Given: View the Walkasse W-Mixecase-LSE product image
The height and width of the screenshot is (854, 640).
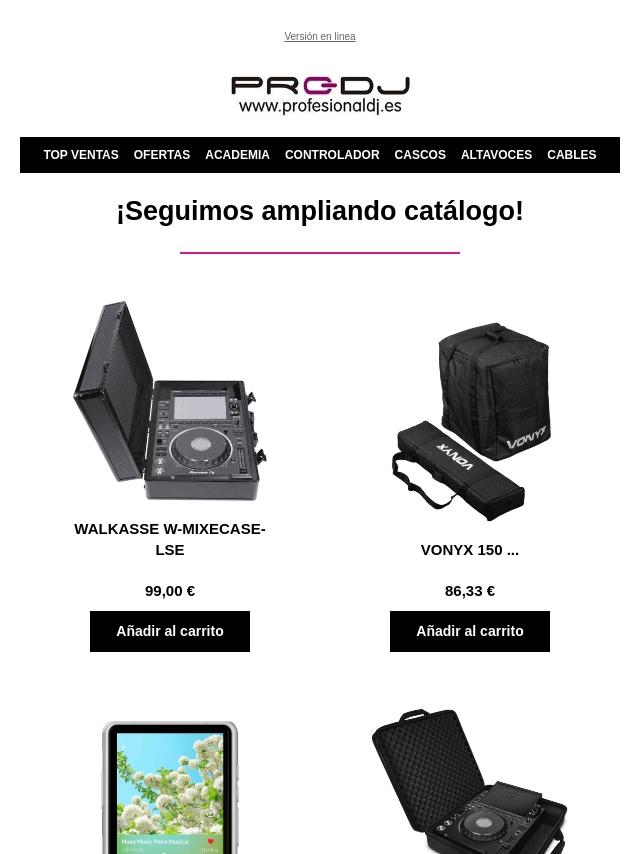Looking at the screenshot, I should [x=170, y=401].
